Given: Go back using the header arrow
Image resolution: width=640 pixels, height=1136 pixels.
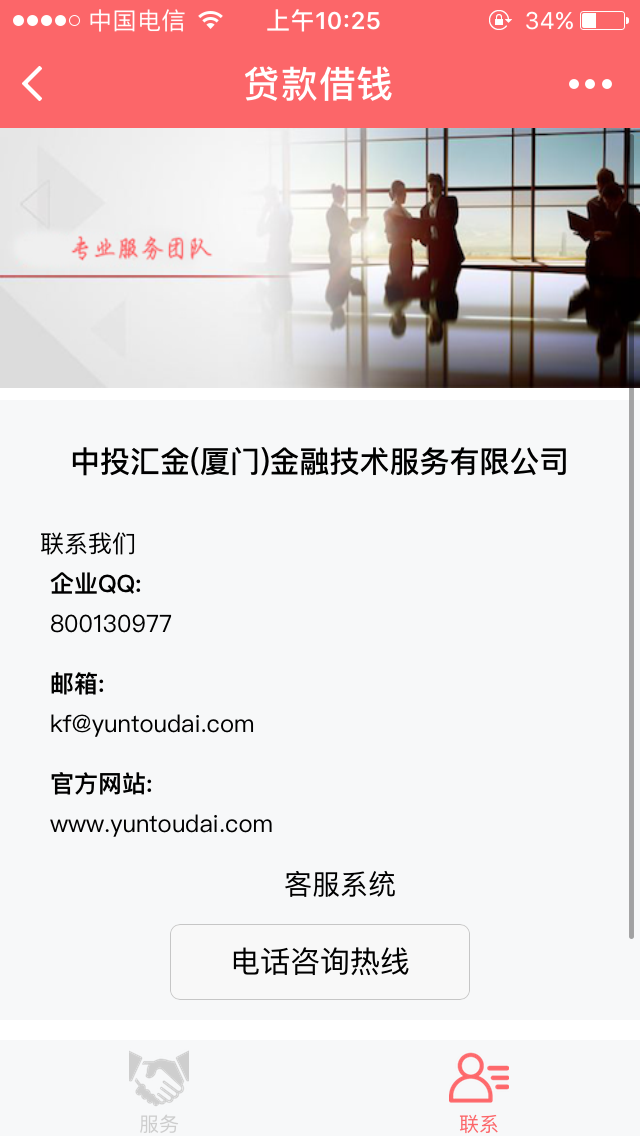Looking at the screenshot, I should tap(33, 84).
